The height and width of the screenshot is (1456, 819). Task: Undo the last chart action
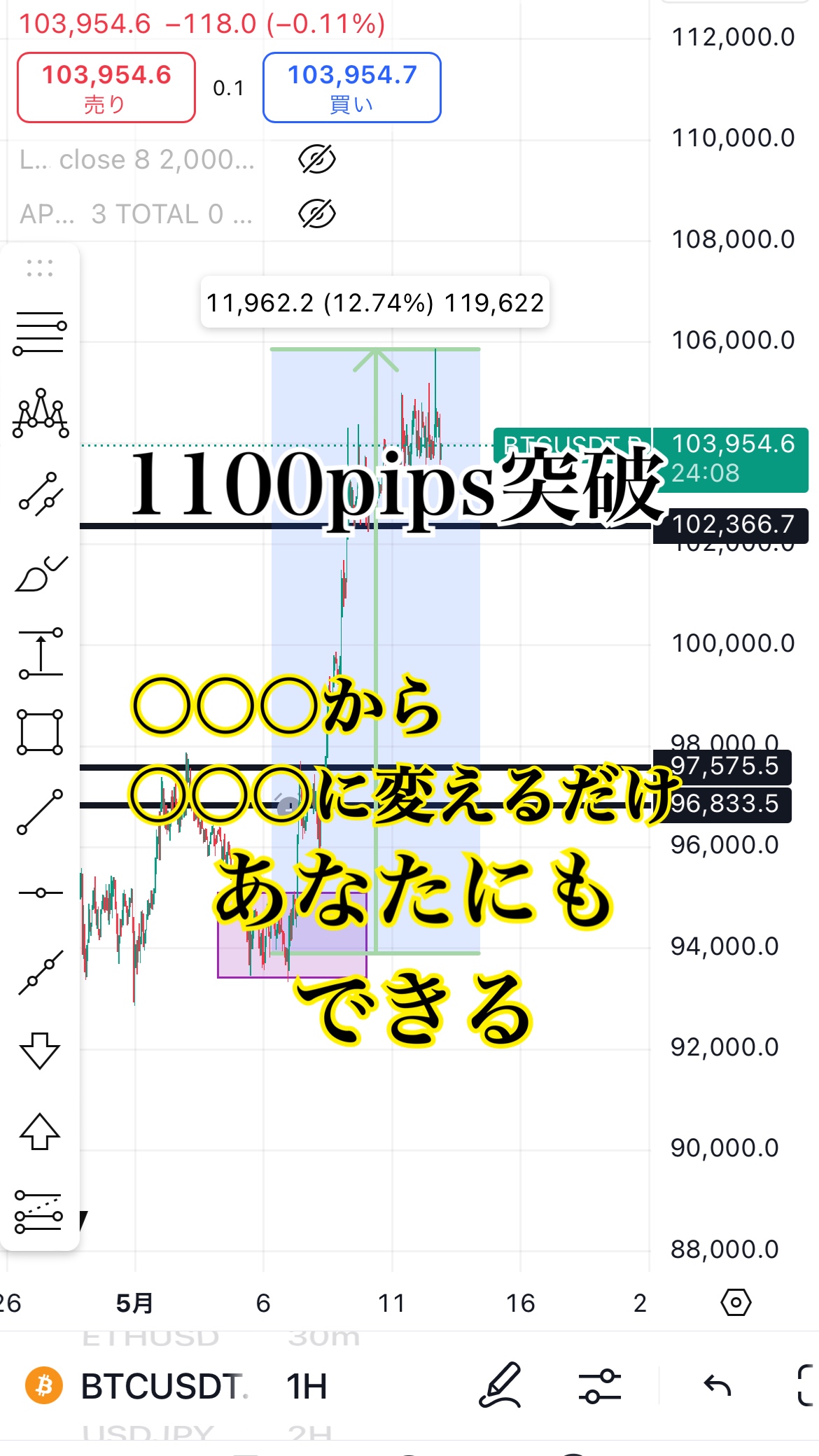click(x=717, y=1386)
